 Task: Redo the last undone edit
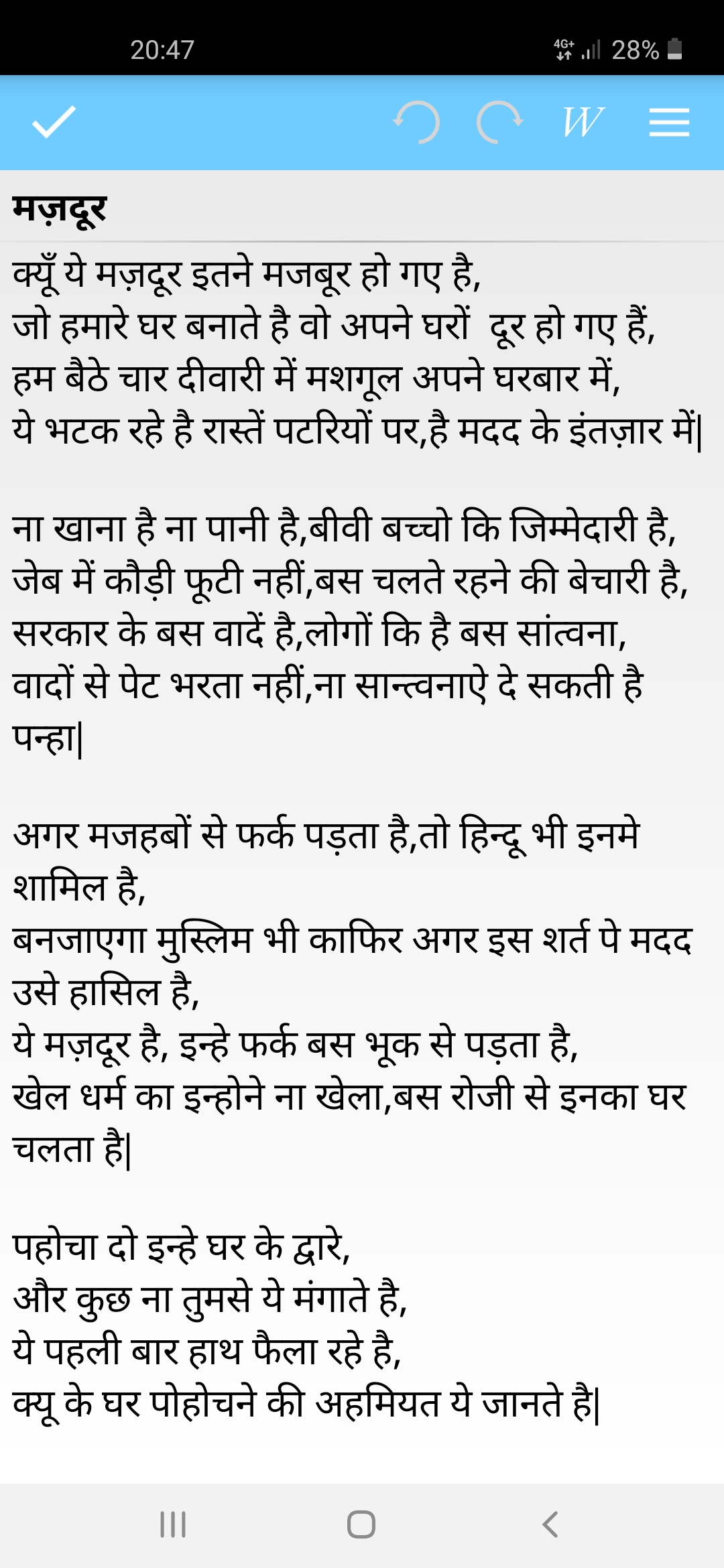[x=500, y=122]
